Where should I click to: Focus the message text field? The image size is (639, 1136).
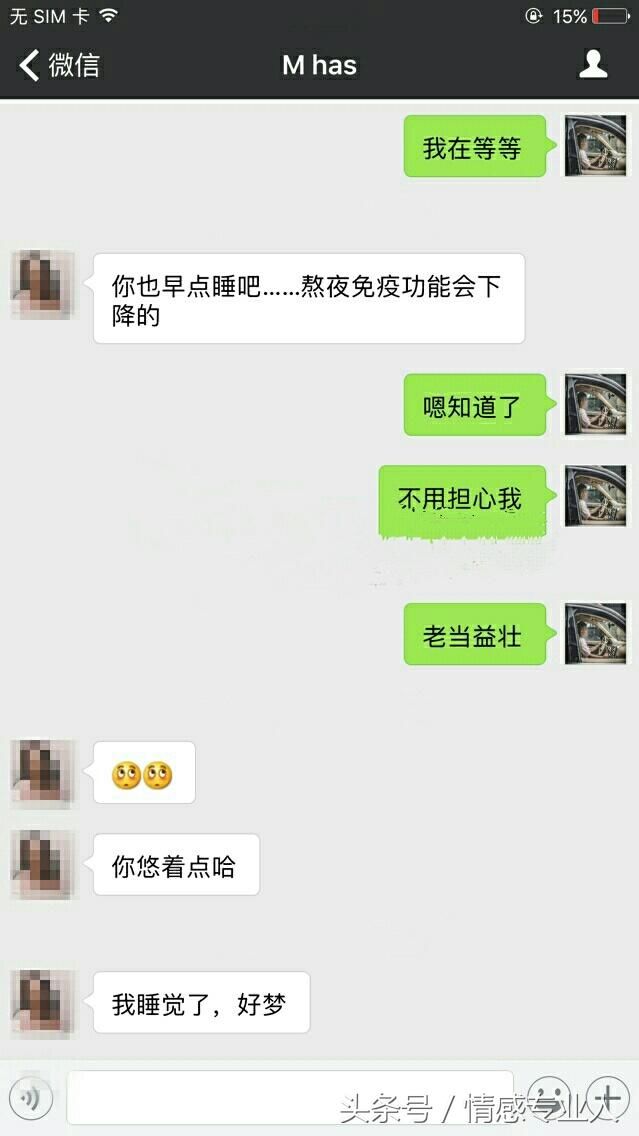point(290,1097)
